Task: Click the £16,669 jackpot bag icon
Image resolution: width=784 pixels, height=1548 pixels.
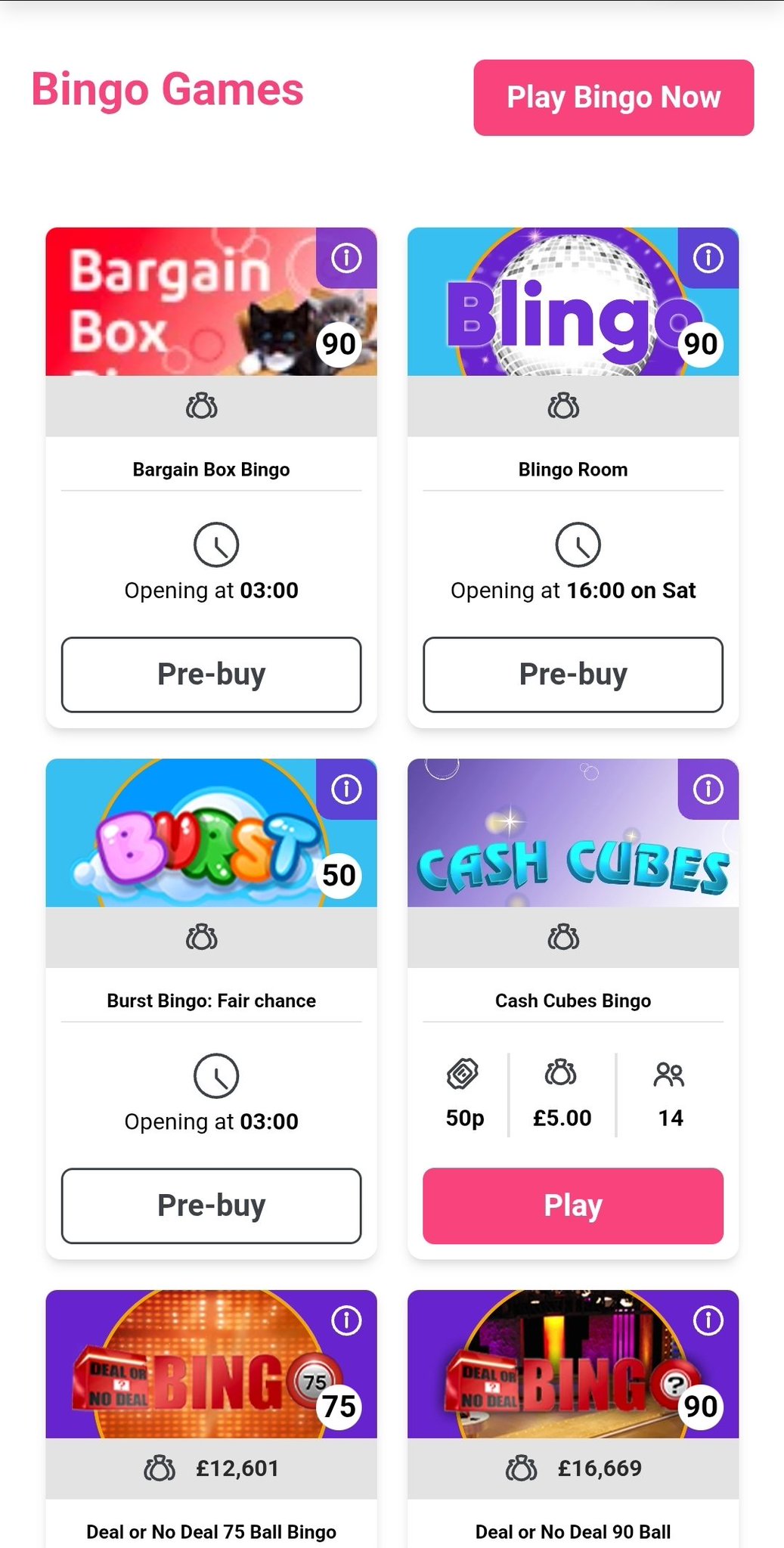Action: click(521, 1467)
